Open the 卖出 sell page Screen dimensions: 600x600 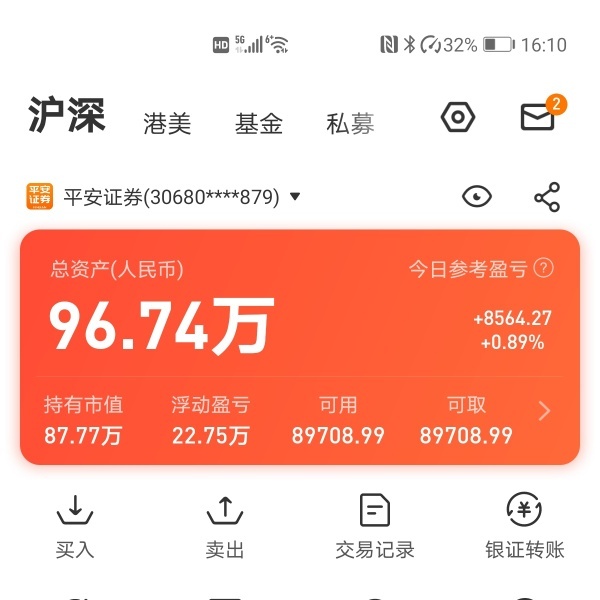[x=225, y=527]
